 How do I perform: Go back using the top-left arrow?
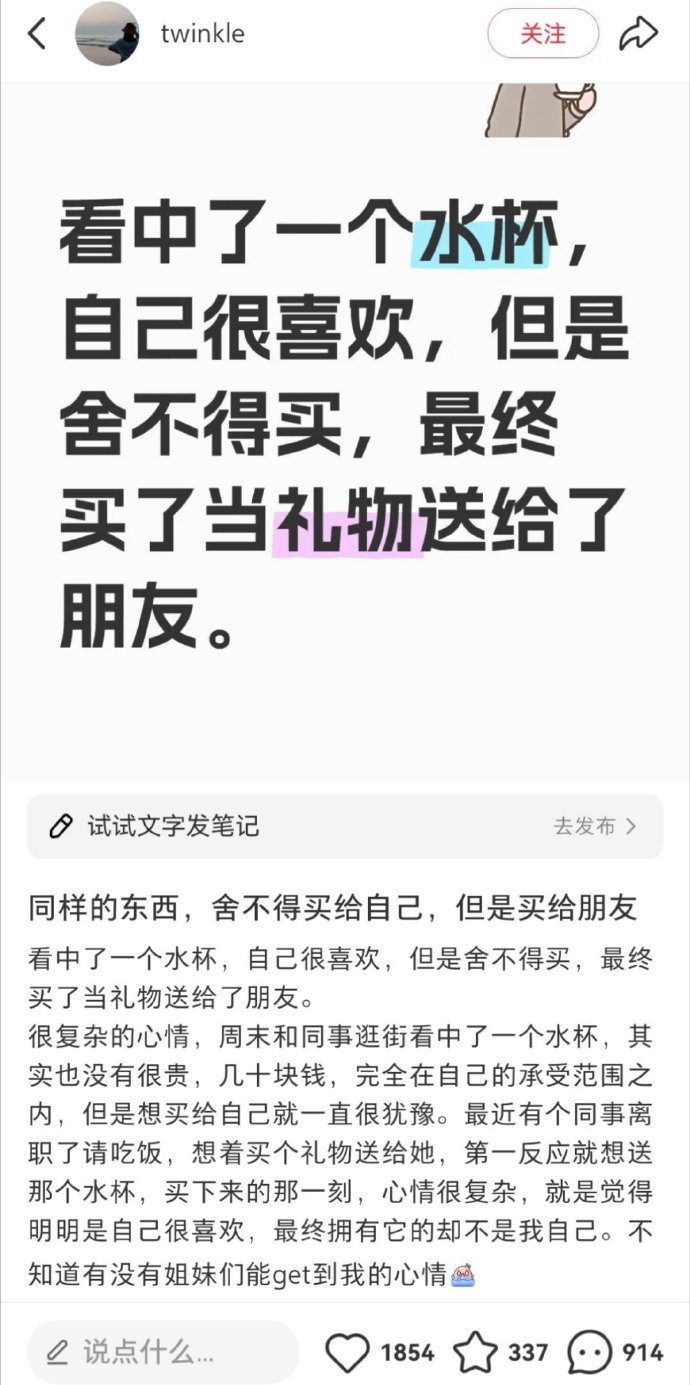point(37,34)
